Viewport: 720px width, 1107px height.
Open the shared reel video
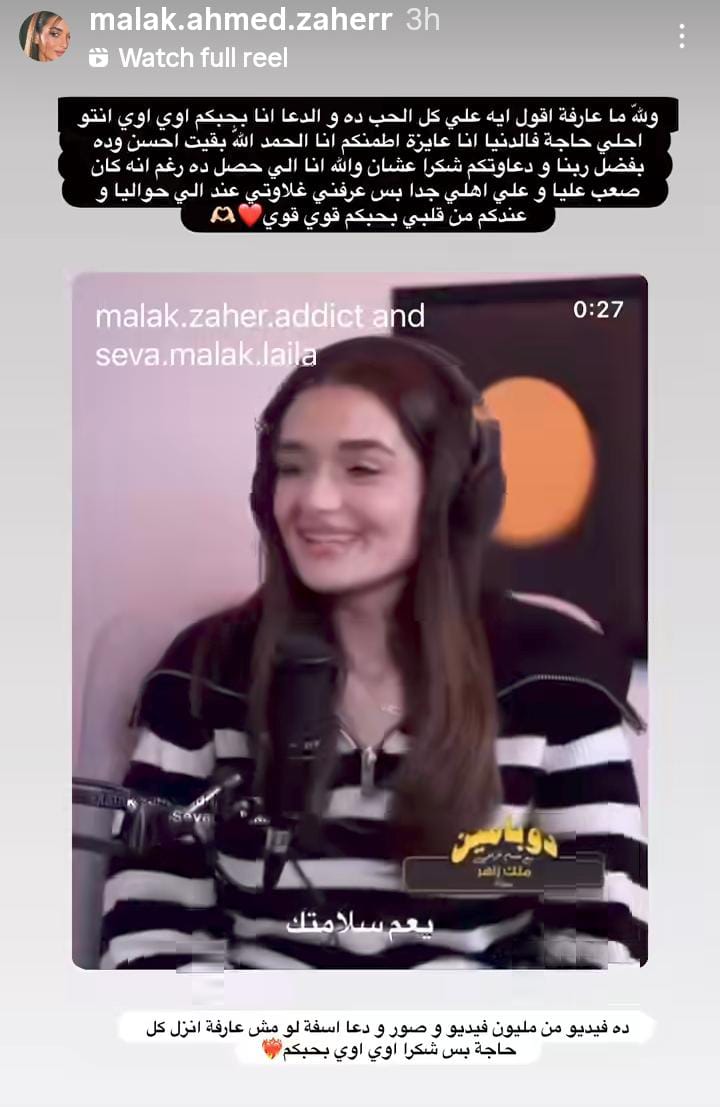pos(359,620)
